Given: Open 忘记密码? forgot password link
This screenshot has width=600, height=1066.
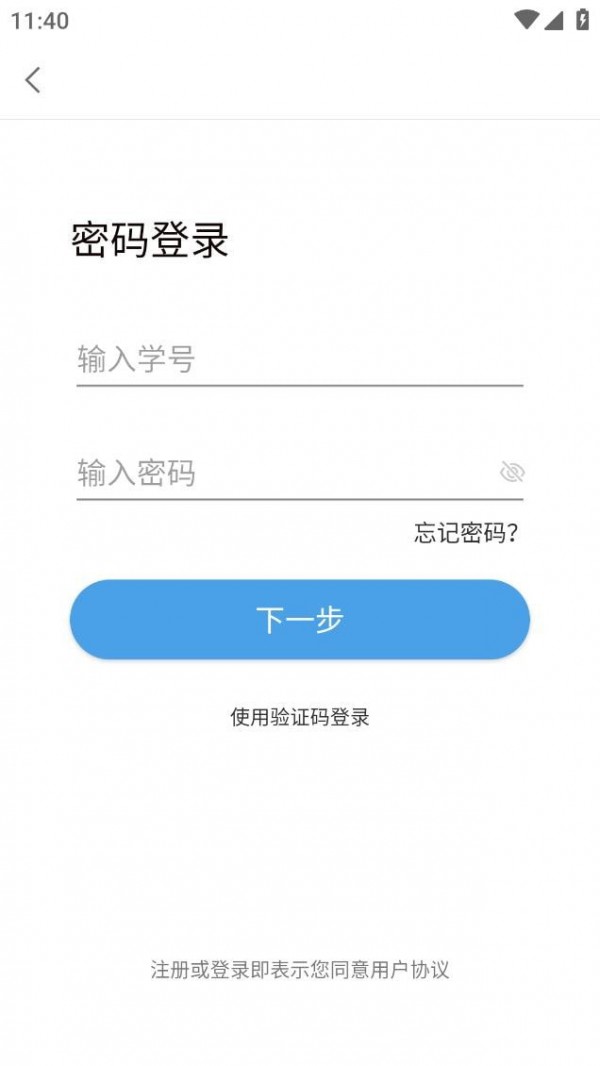Looking at the screenshot, I should click(466, 533).
